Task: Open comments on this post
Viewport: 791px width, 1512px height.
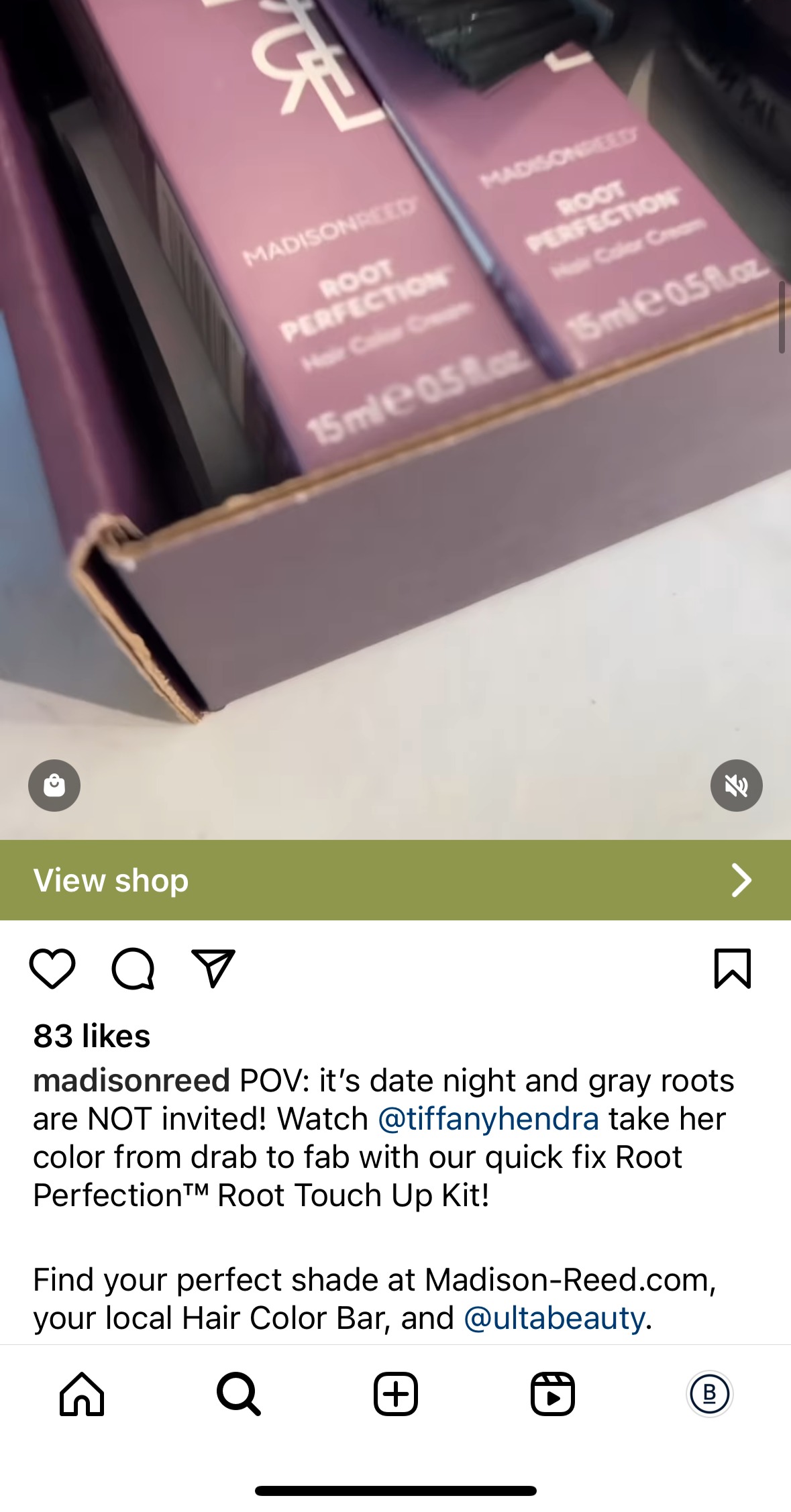Action: tap(133, 968)
